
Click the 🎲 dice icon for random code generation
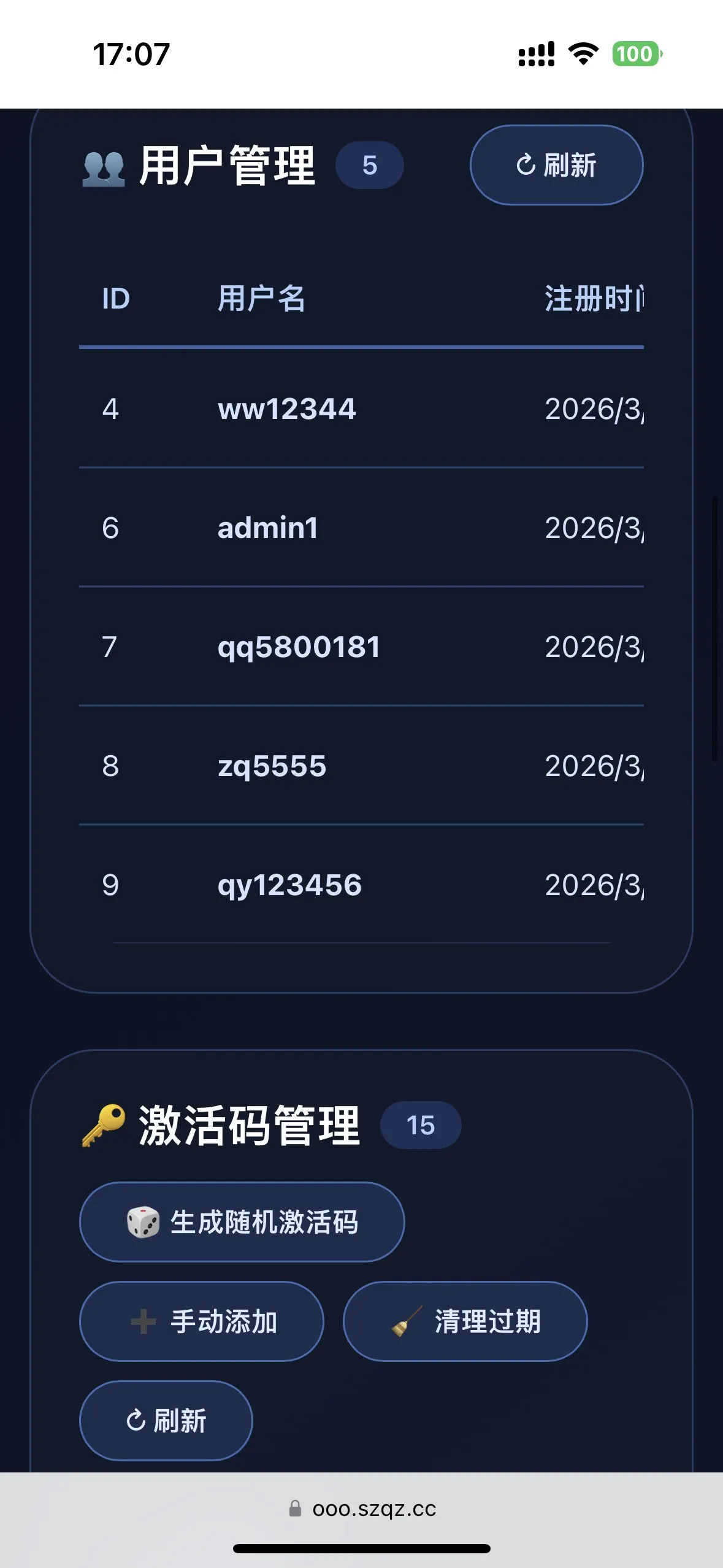click(142, 1221)
